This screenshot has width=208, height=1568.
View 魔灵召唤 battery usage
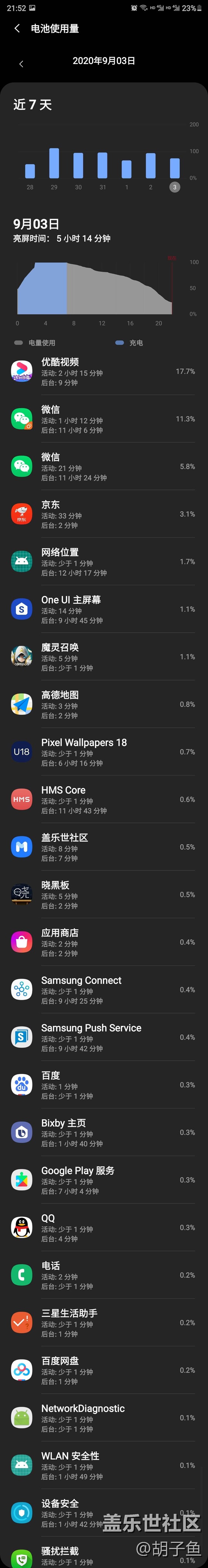(x=103, y=657)
